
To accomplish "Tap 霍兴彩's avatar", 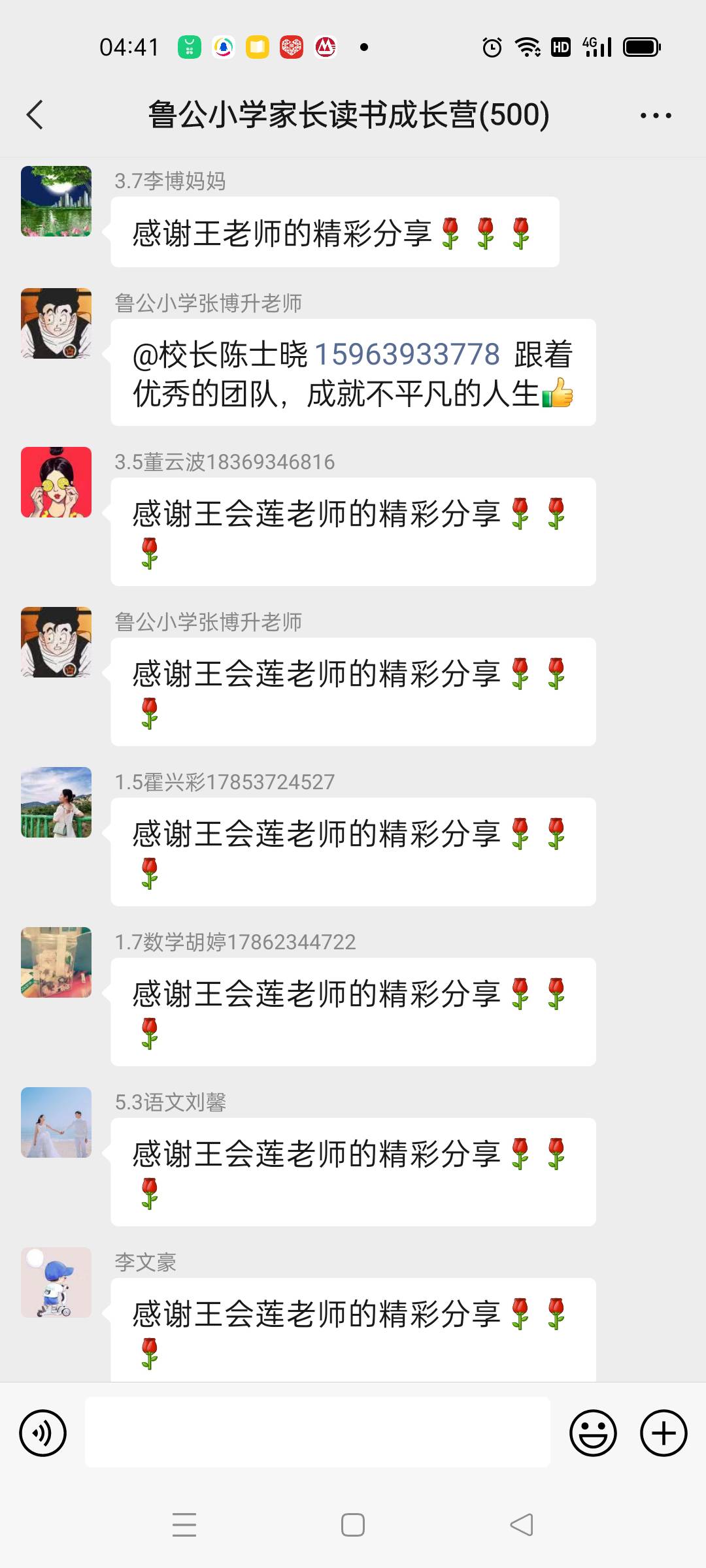I will [x=56, y=802].
